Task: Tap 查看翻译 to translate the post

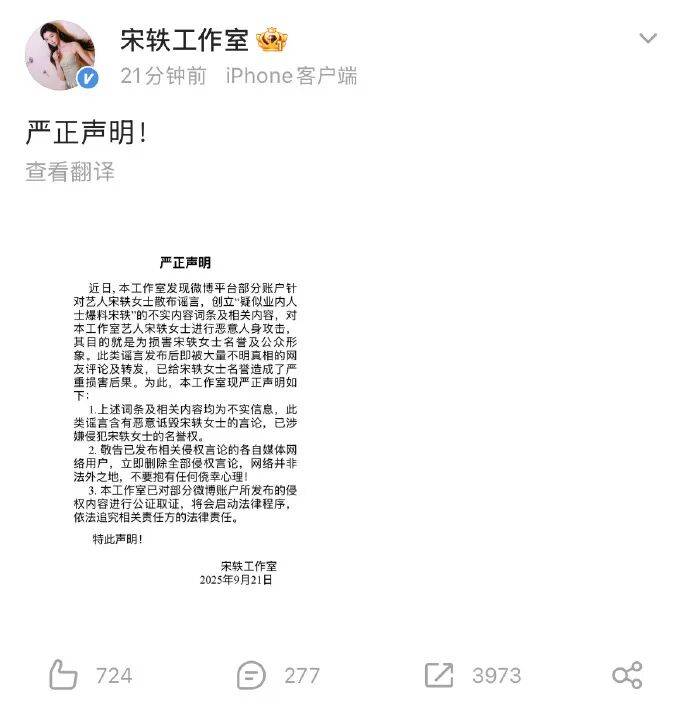Action: coord(70,172)
